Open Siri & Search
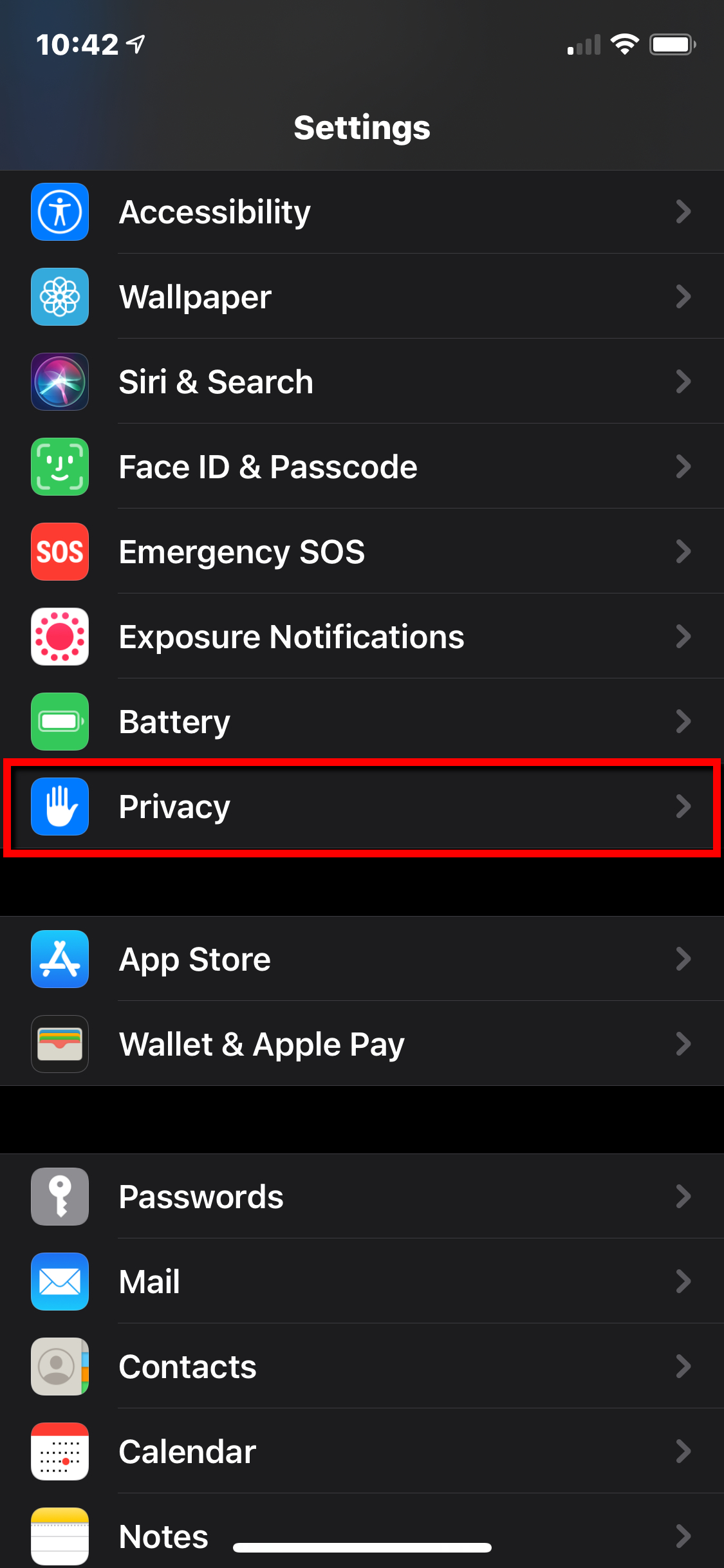724x1568 pixels. pyautogui.click(x=362, y=382)
